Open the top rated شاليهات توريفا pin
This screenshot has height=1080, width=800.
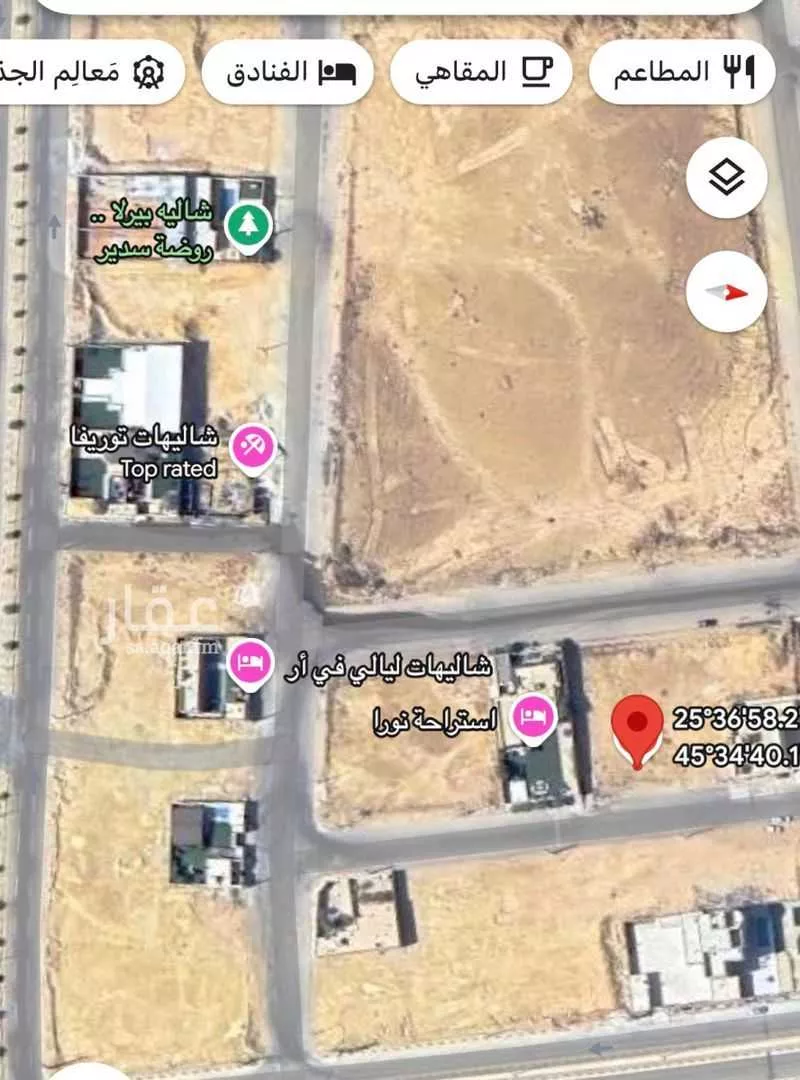(x=250, y=447)
